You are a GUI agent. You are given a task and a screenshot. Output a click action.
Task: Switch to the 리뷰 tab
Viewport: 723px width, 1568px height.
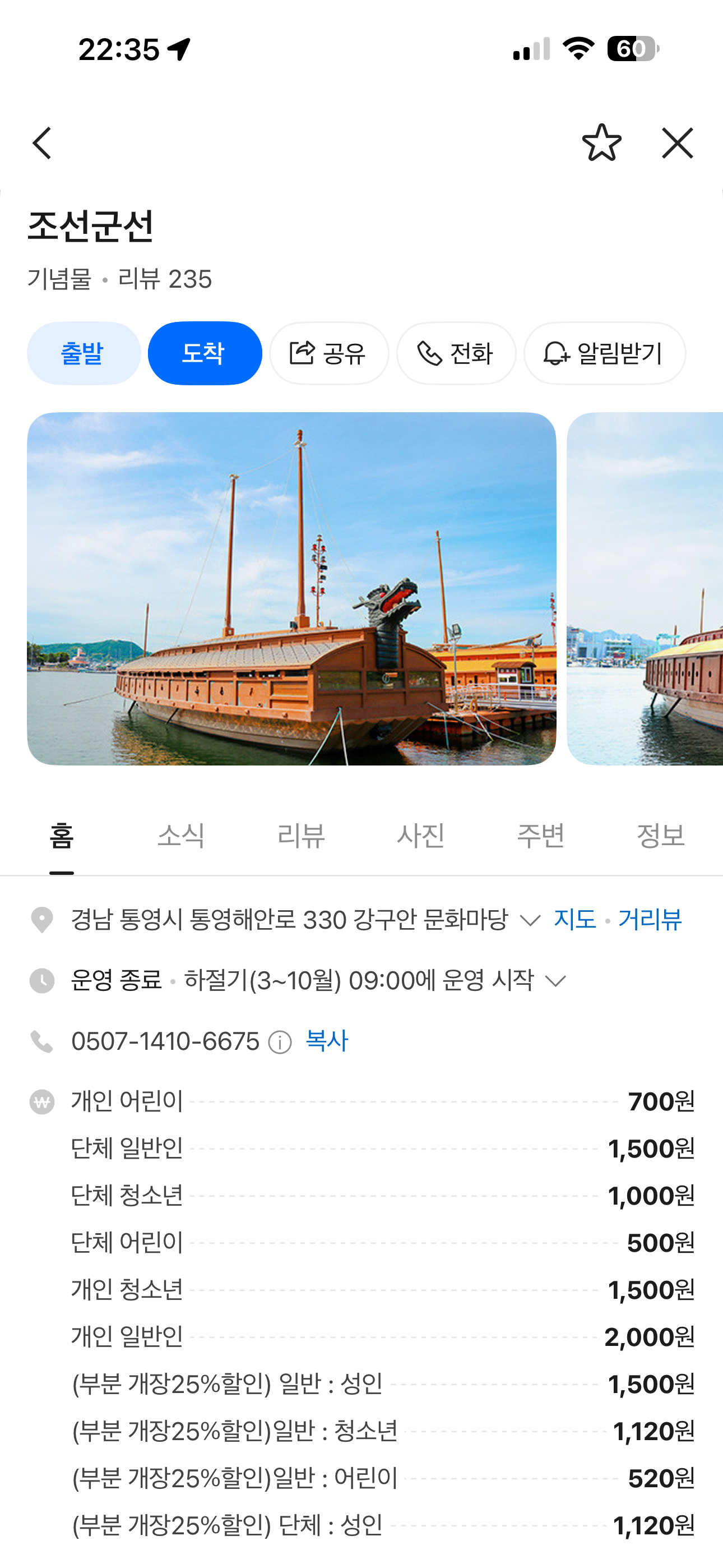tap(302, 836)
